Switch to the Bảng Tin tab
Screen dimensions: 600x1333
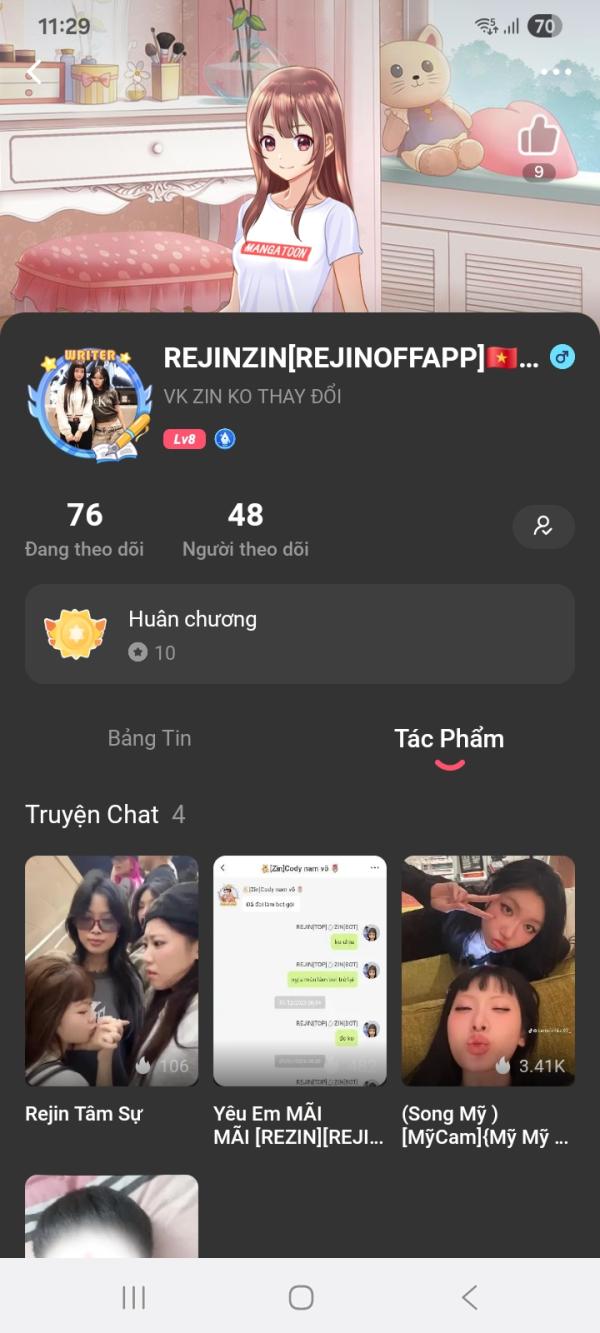point(149,739)
